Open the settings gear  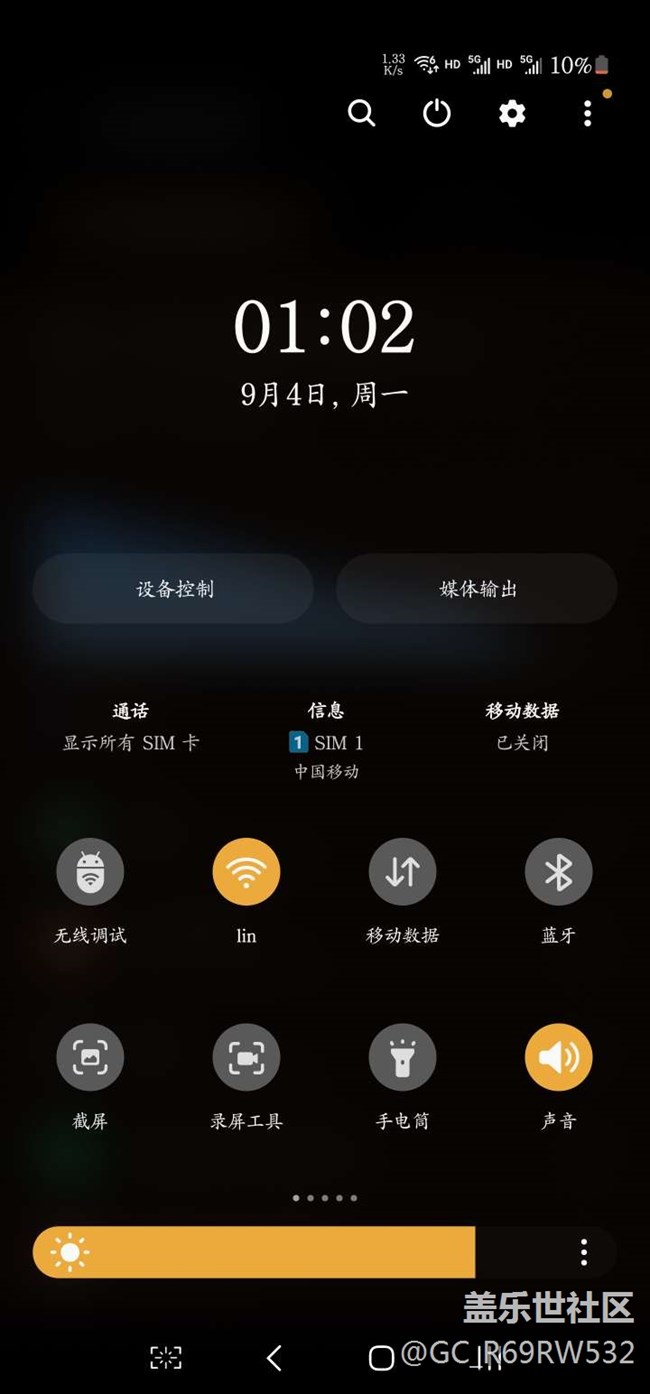tap(512, 113)
